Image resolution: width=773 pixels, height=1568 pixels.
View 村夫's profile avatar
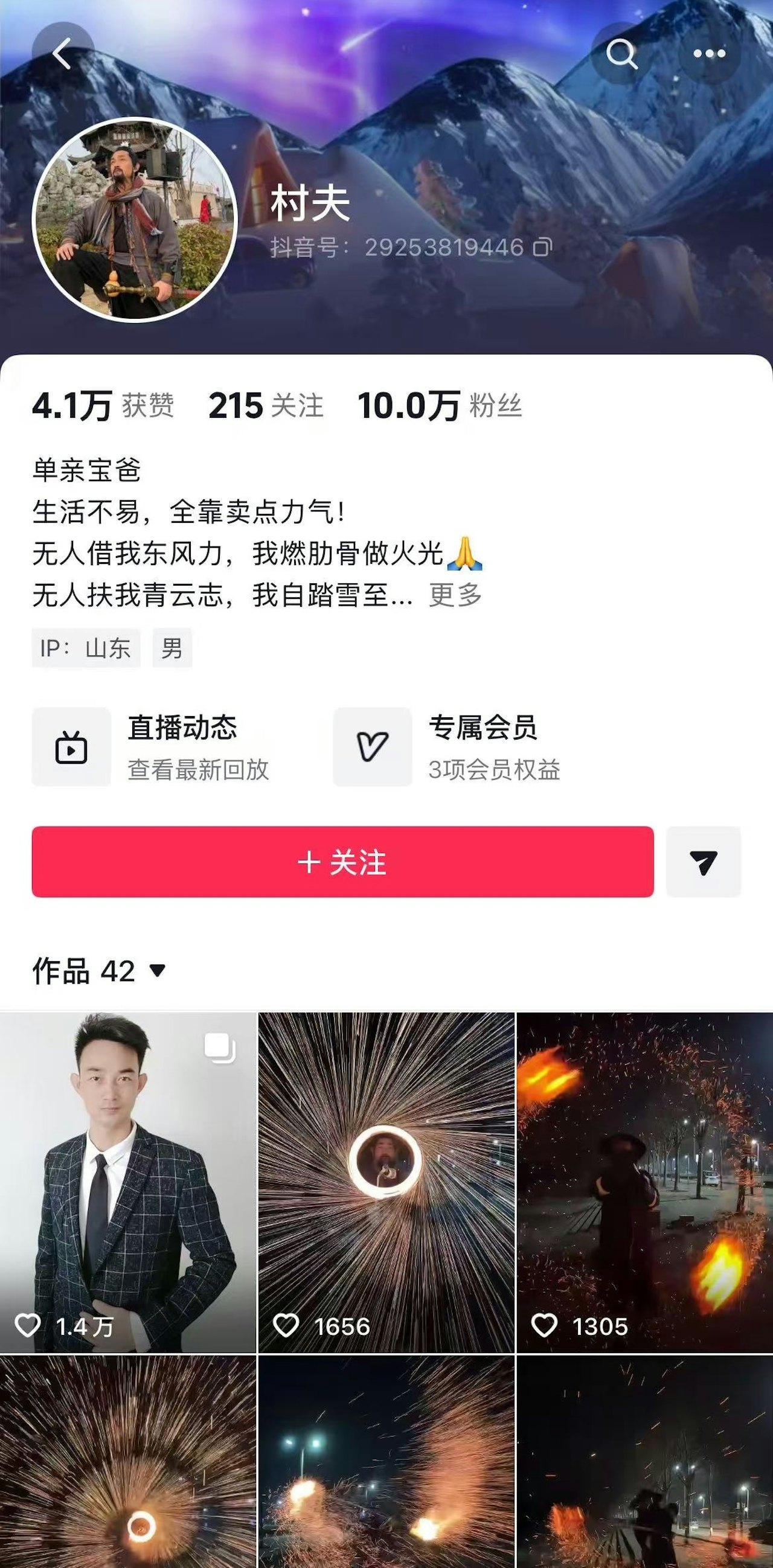(x=135, y=219)
